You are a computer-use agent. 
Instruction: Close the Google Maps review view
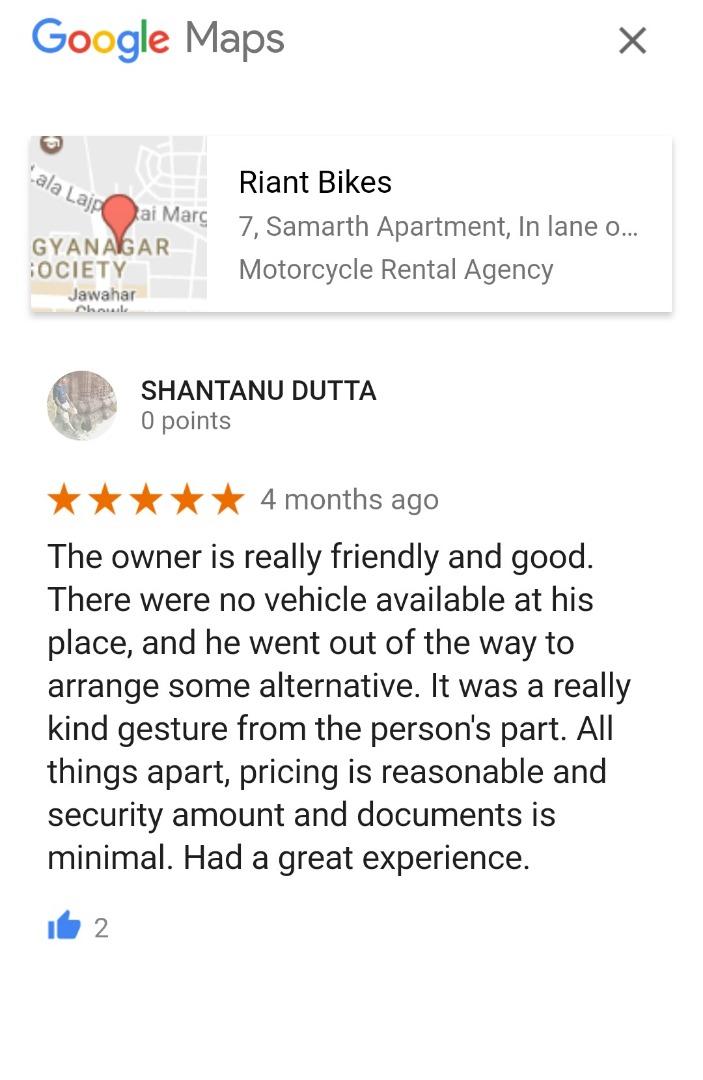click(x=632, y=41)
